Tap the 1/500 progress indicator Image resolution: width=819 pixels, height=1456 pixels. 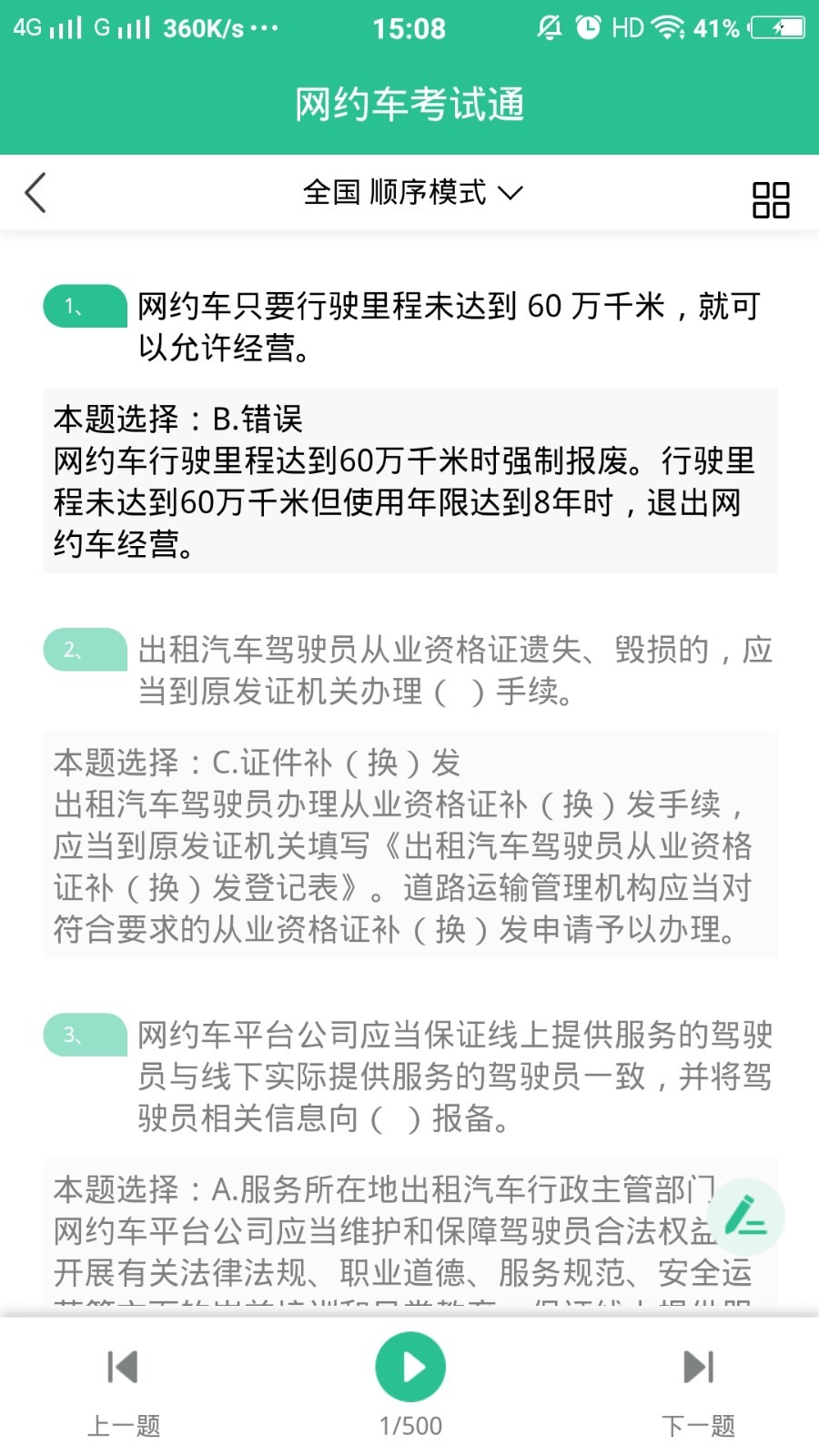[410, 1424]
